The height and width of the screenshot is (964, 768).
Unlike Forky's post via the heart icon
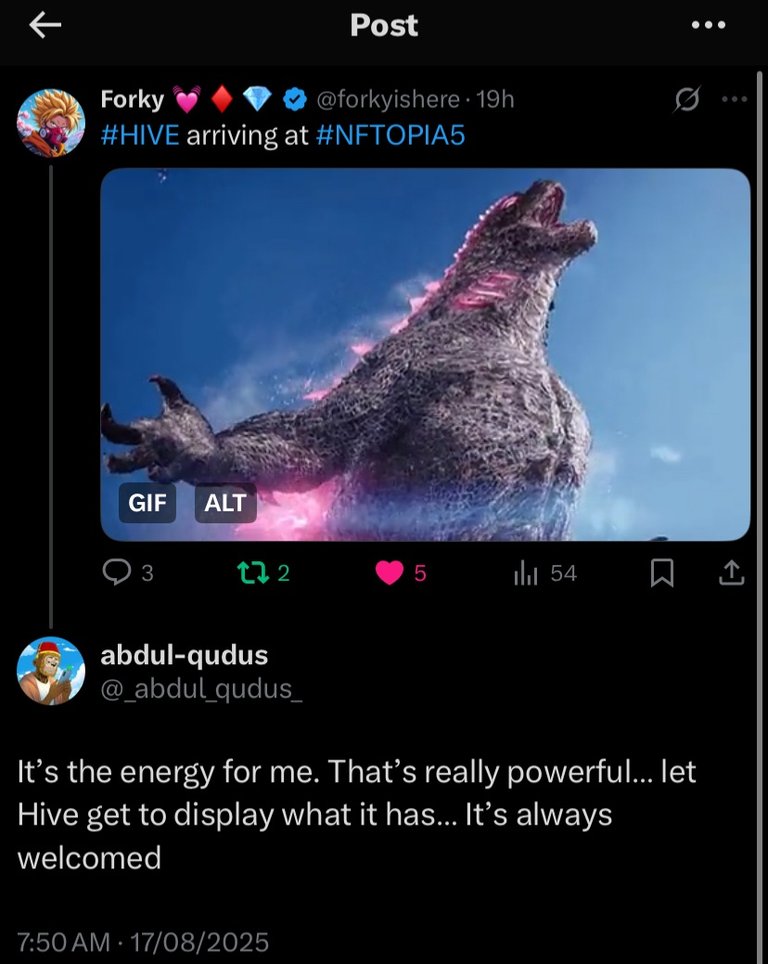(389, 573)
